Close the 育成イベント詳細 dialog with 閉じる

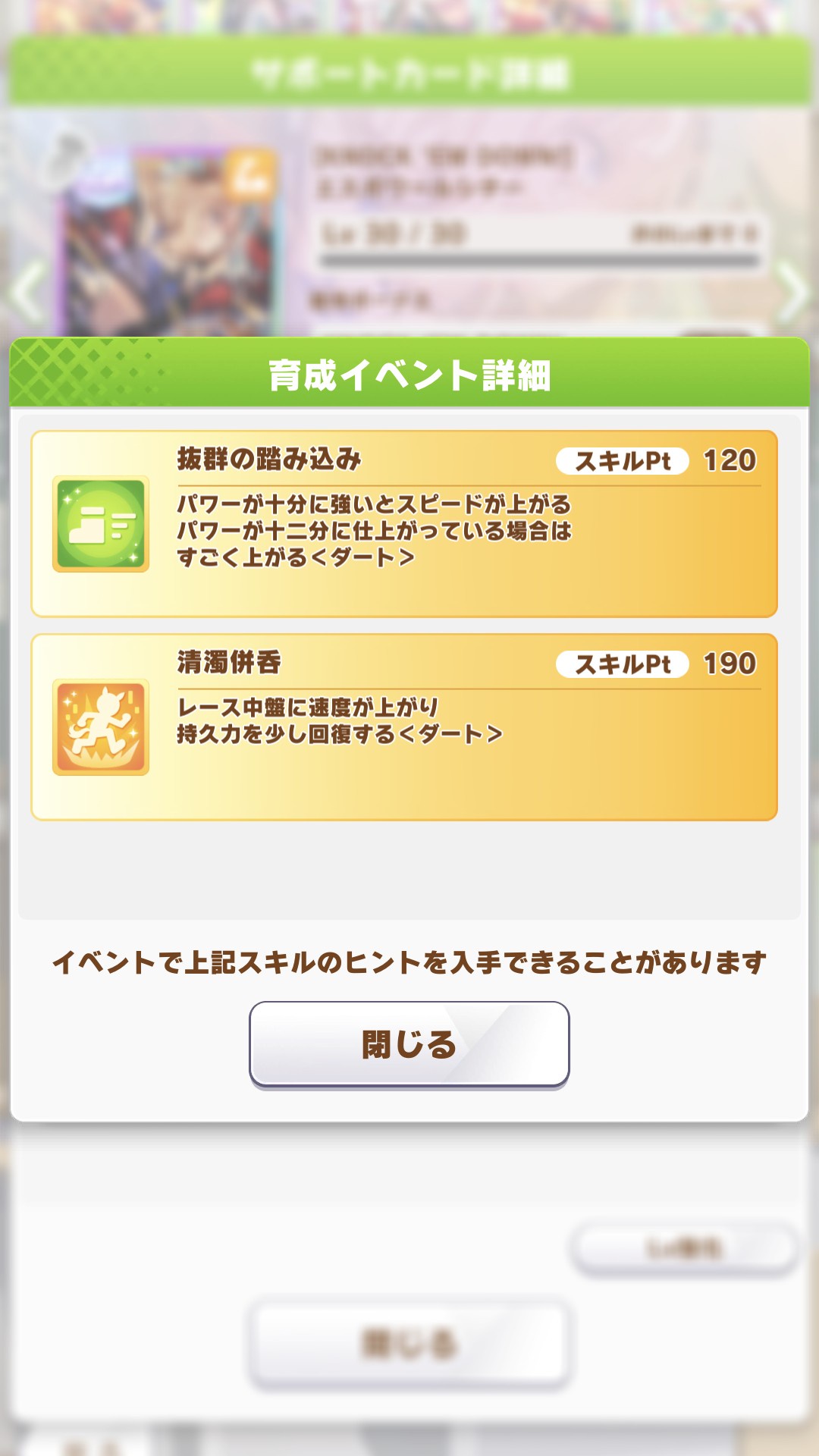point(409,1045)
